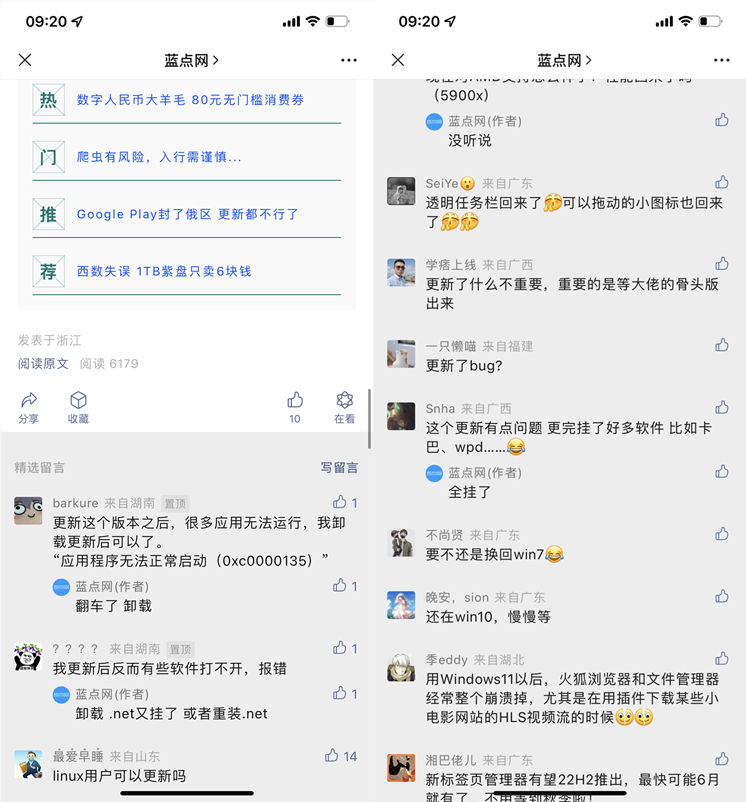746x802 pixels.
Task: Like the article with 10 likes
Action: pos(295,407)
